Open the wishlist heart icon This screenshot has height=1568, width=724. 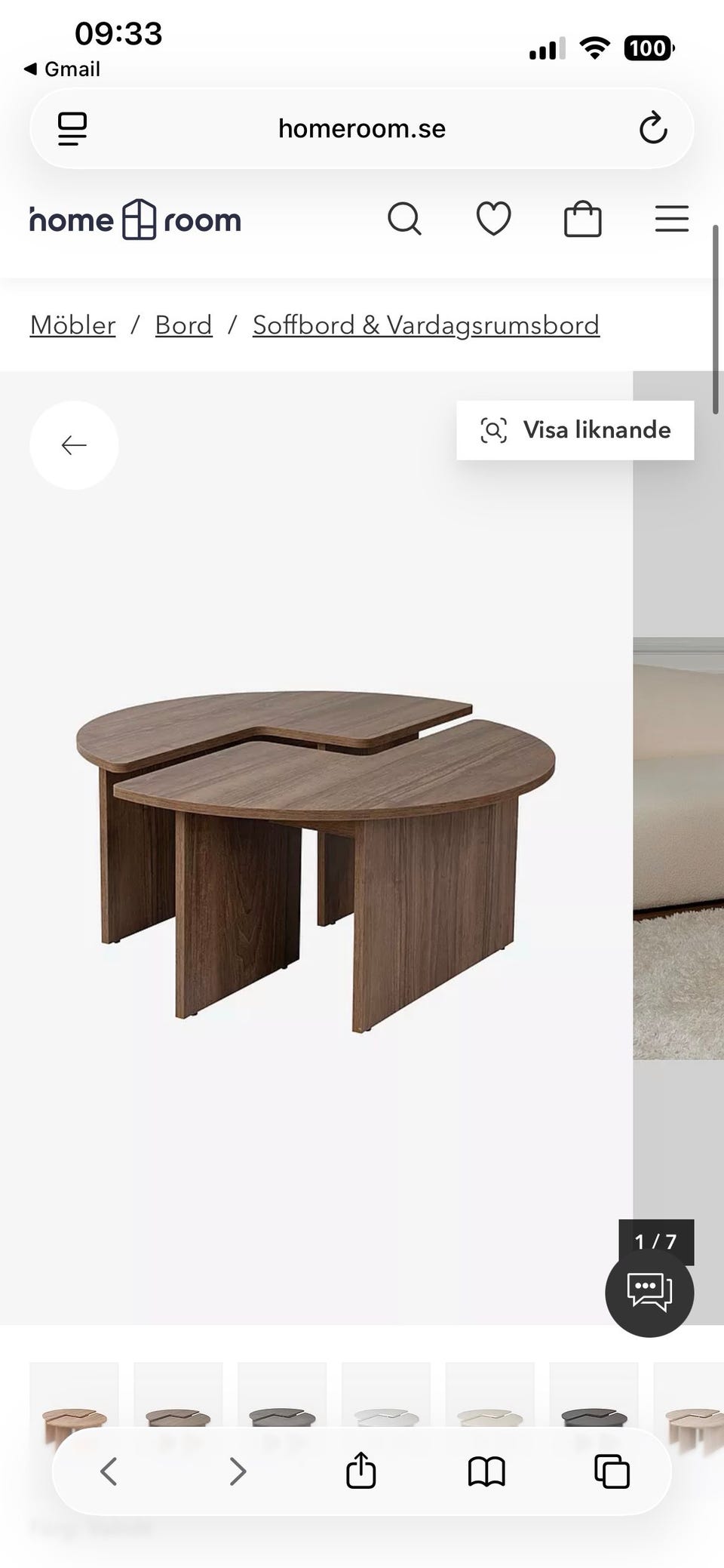[494, 220]
